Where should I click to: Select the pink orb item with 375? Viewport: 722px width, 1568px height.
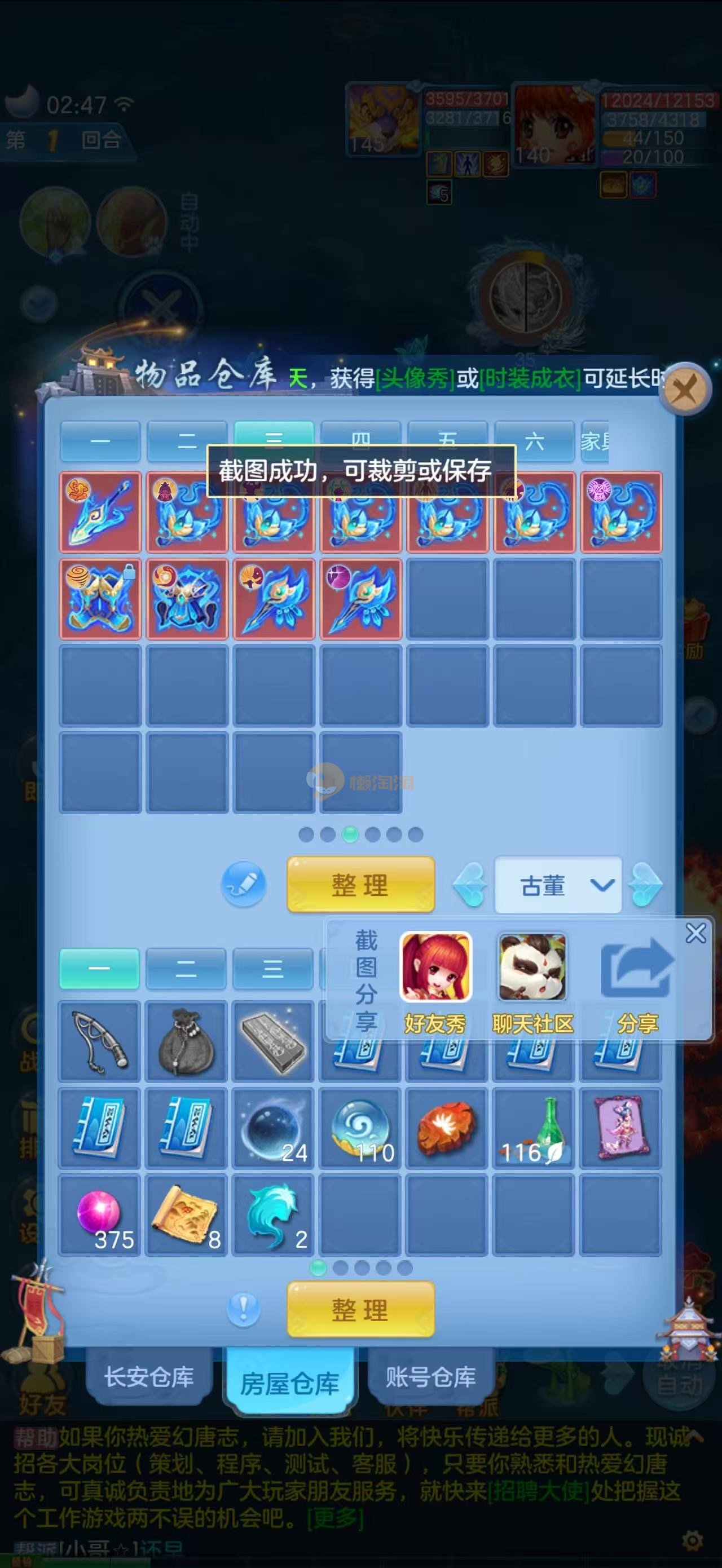point(100,1215)
